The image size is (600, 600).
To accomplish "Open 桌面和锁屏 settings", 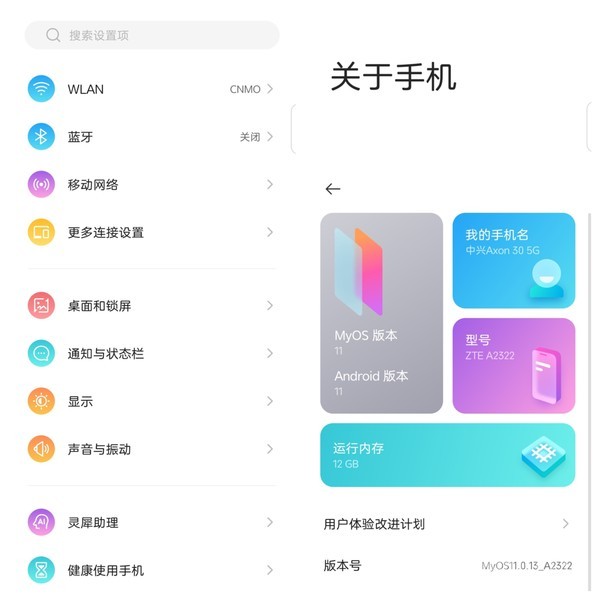I will (150, 306).
